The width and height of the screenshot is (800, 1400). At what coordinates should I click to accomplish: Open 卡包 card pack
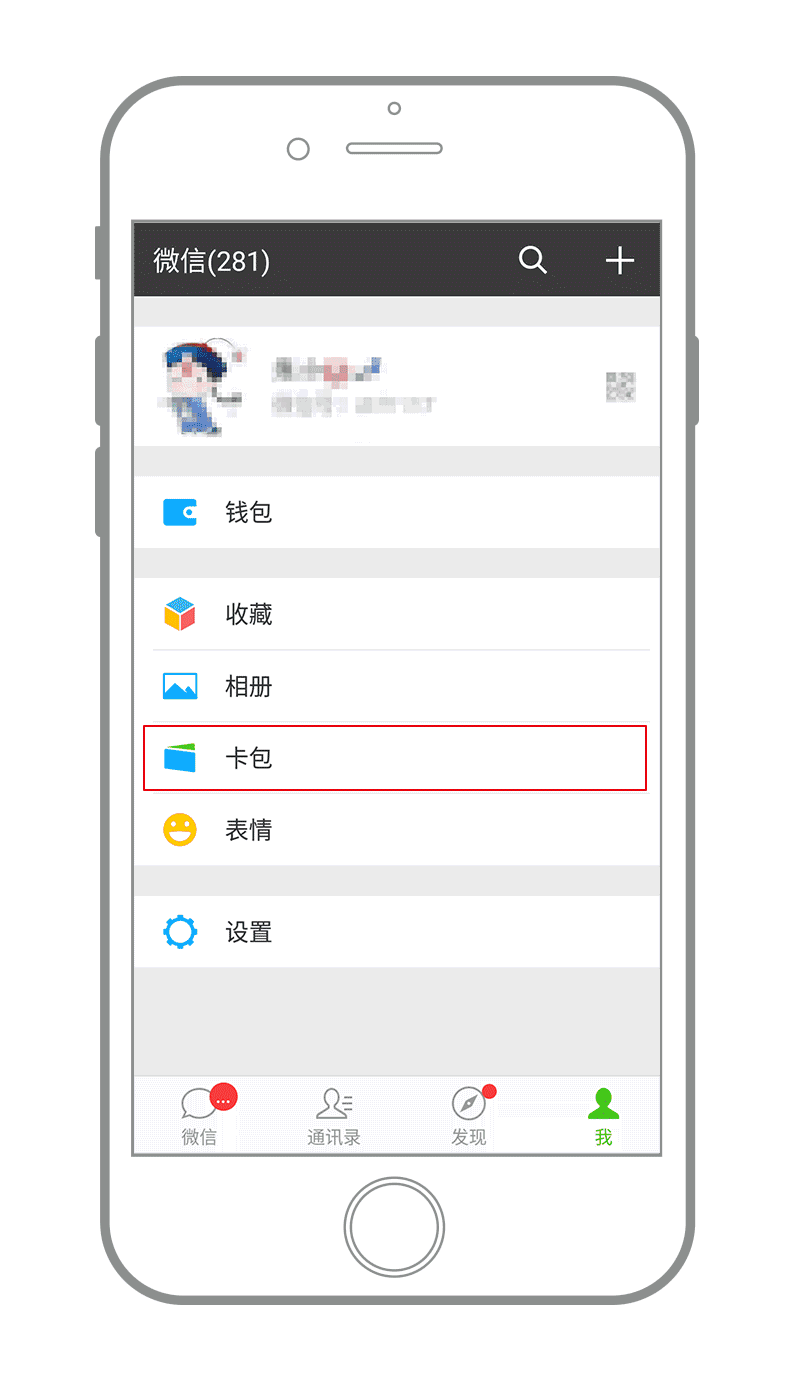point(397,758)
